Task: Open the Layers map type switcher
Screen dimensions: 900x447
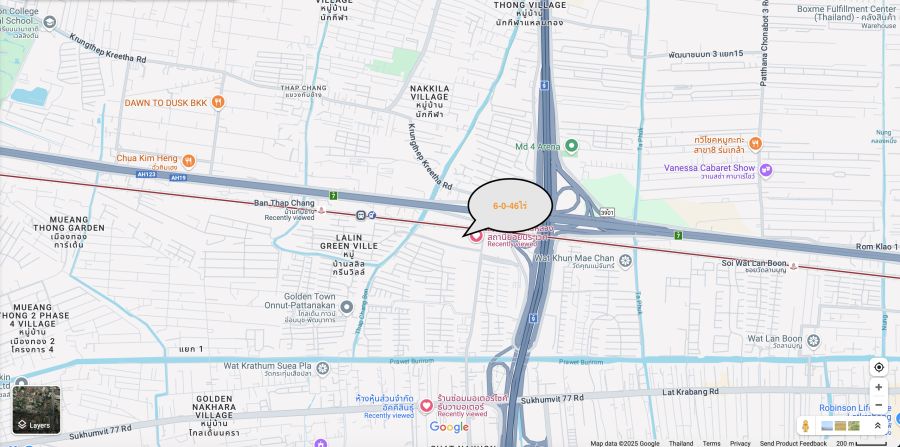Action: coord(36,409)
